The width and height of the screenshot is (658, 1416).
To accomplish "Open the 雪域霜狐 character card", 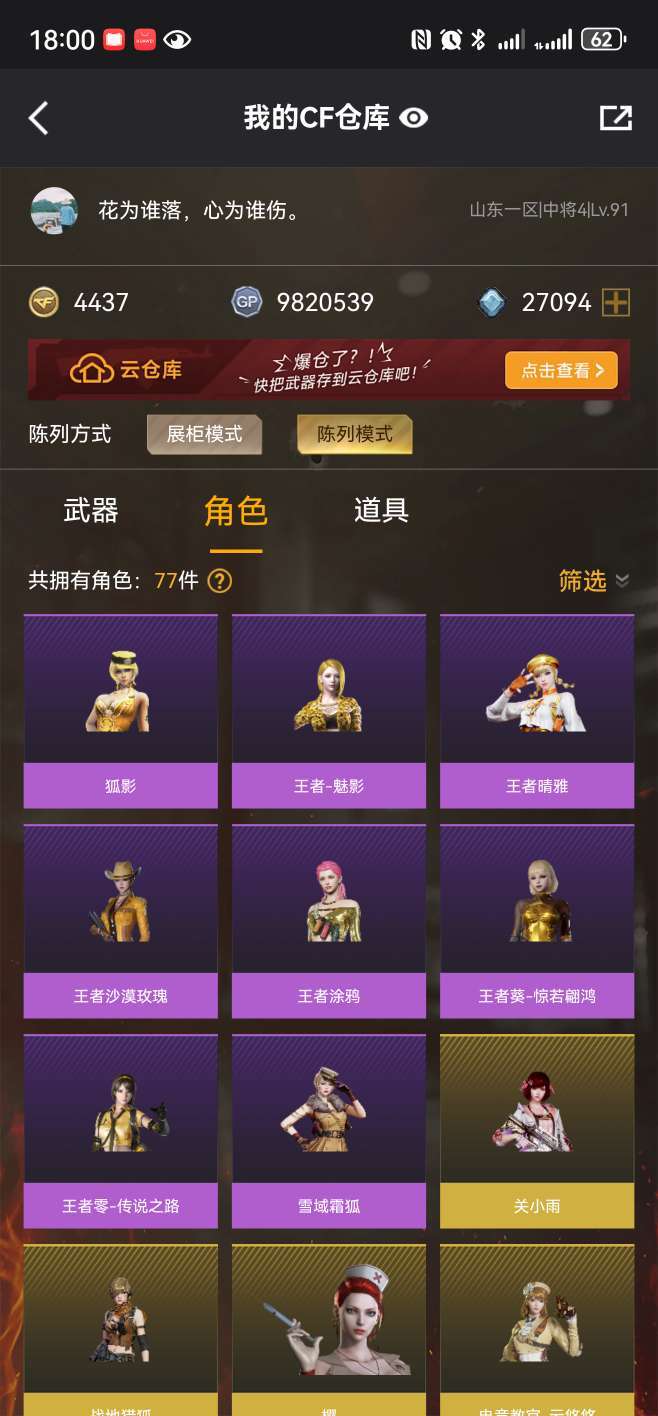I will pyautogui.click(x=329, y=1131).
